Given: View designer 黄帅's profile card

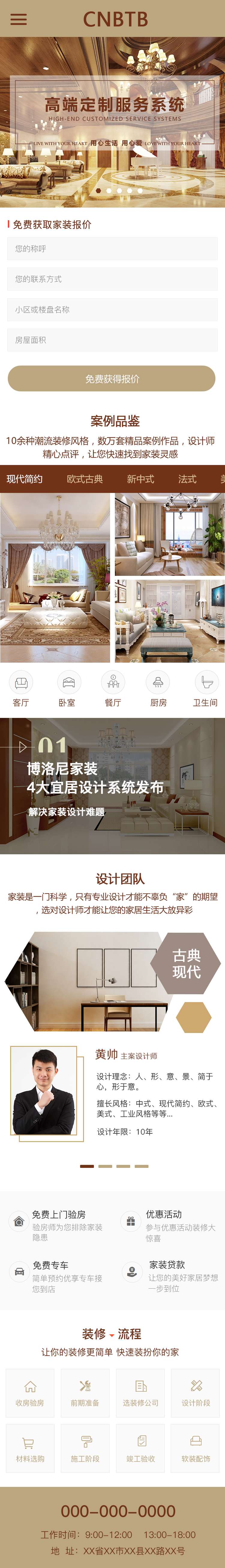Looking at the screenshot, I should click(112, 1093).
